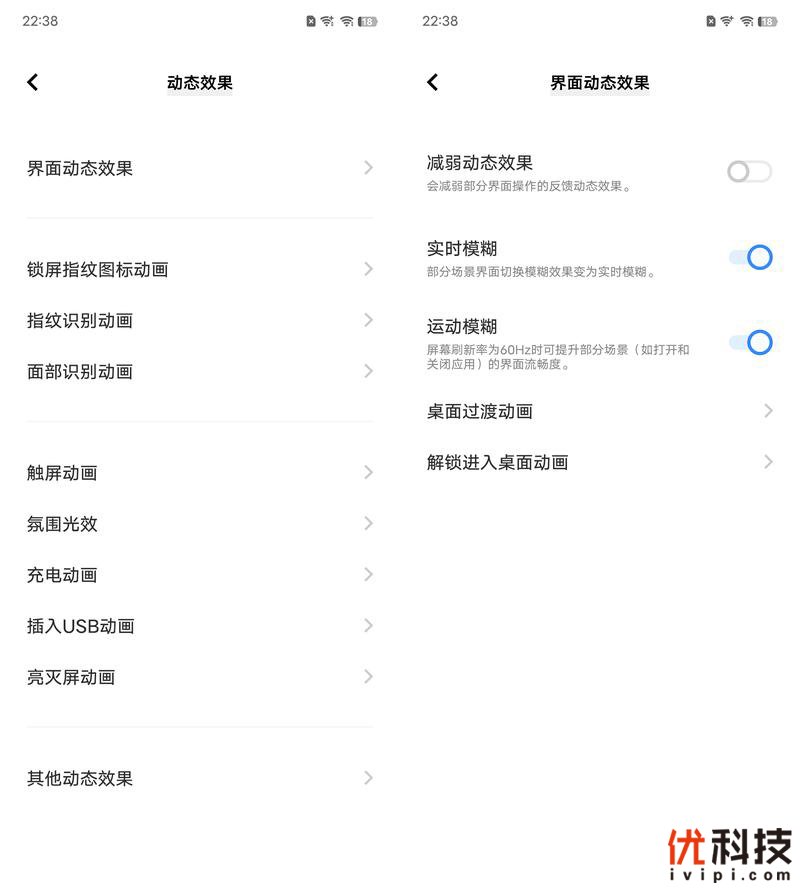Open 界面动态效果 settings row
The image size is (800, 888).
(x=200, y=168)
